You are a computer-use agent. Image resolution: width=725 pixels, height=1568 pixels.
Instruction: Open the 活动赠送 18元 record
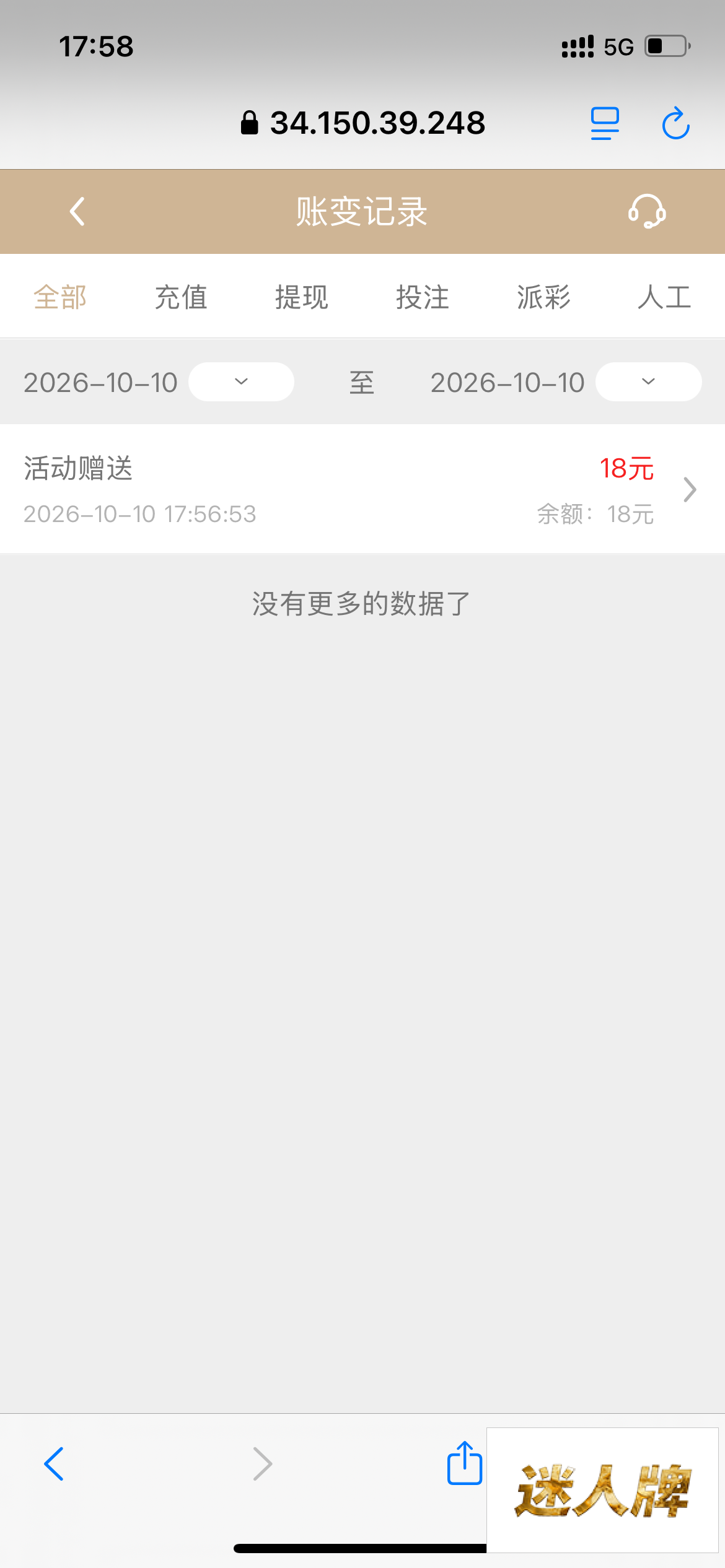coord(362,489)
